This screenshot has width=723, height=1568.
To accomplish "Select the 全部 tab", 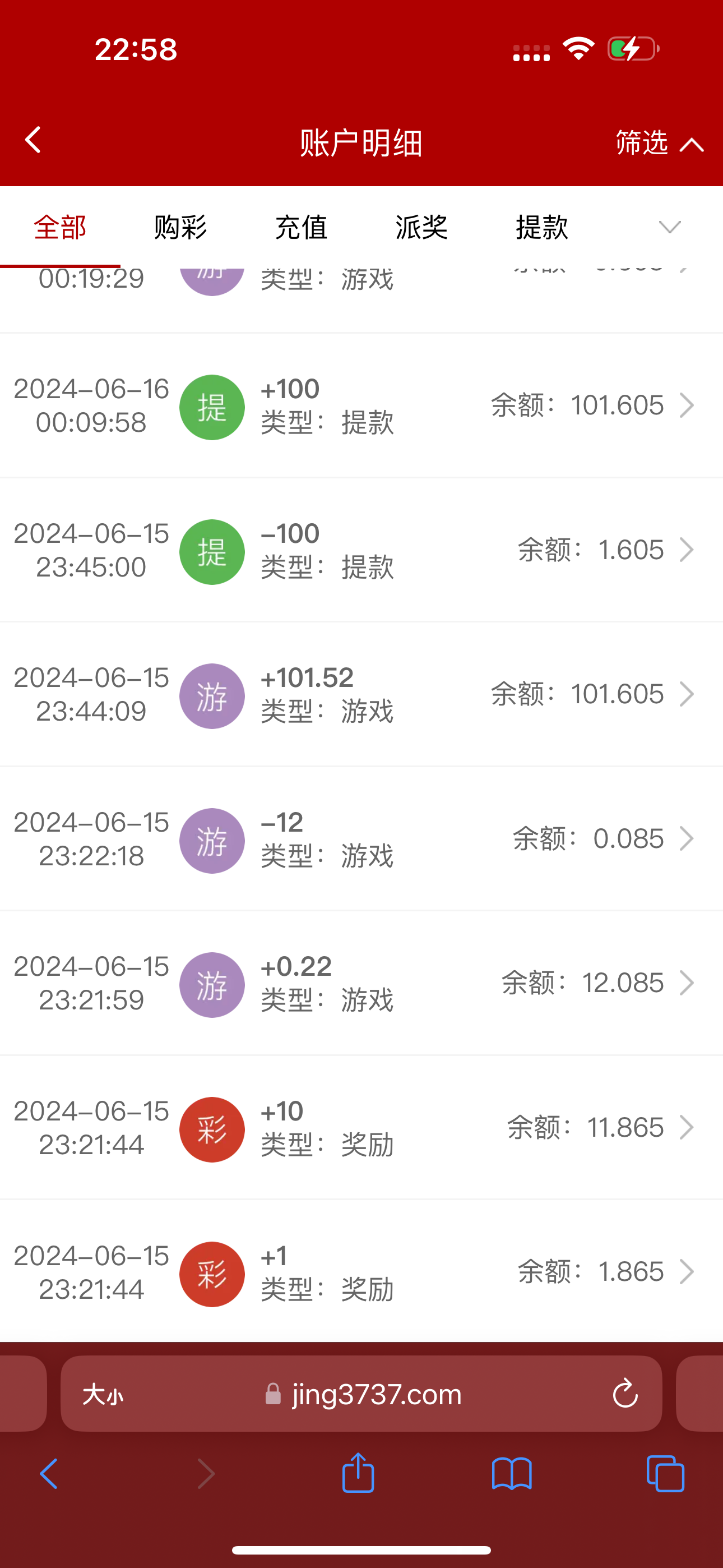I will click(59, 228).
